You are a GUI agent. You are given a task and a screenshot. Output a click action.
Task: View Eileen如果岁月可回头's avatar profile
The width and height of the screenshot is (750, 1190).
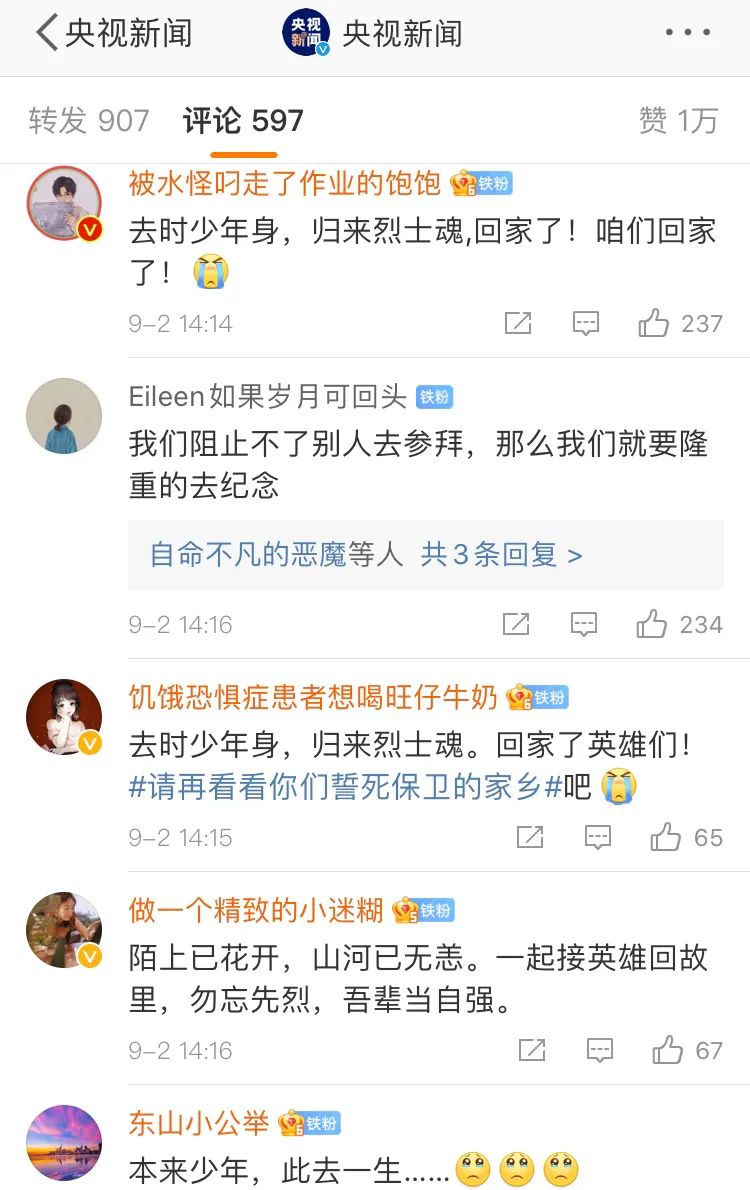[64, 416]
